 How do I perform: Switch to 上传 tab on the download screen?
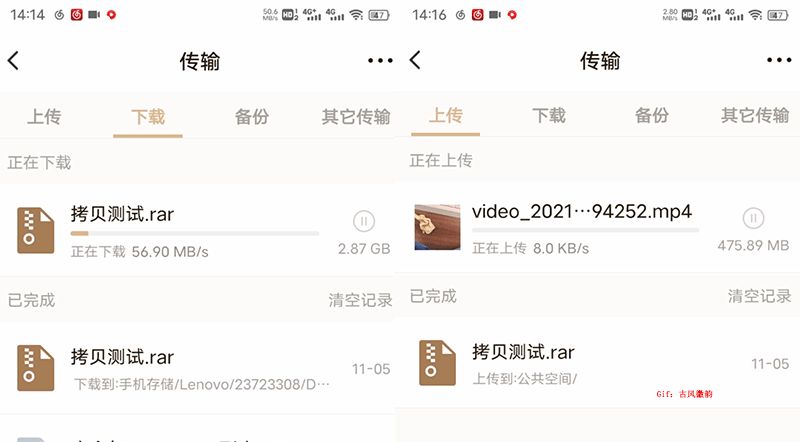click(x=44, y=116)
